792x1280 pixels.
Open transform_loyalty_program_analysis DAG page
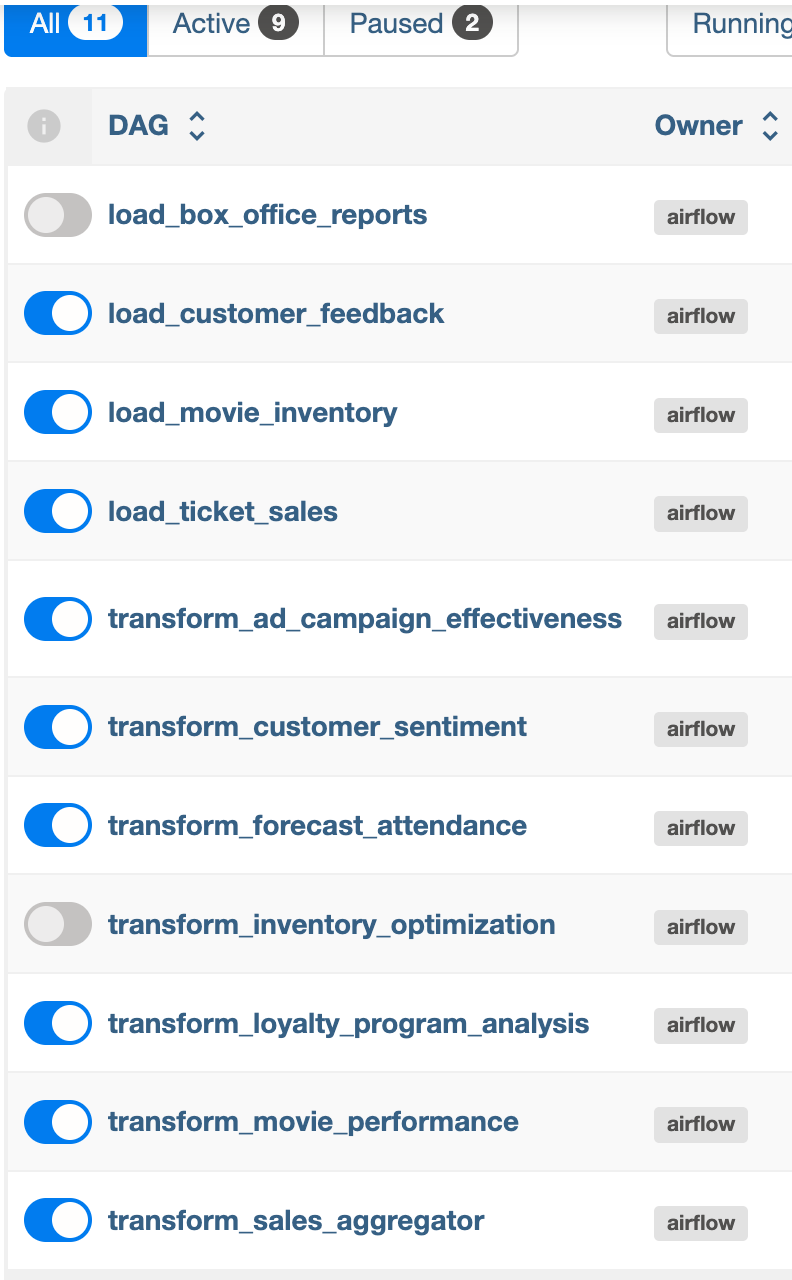(x=348, y=1025)
